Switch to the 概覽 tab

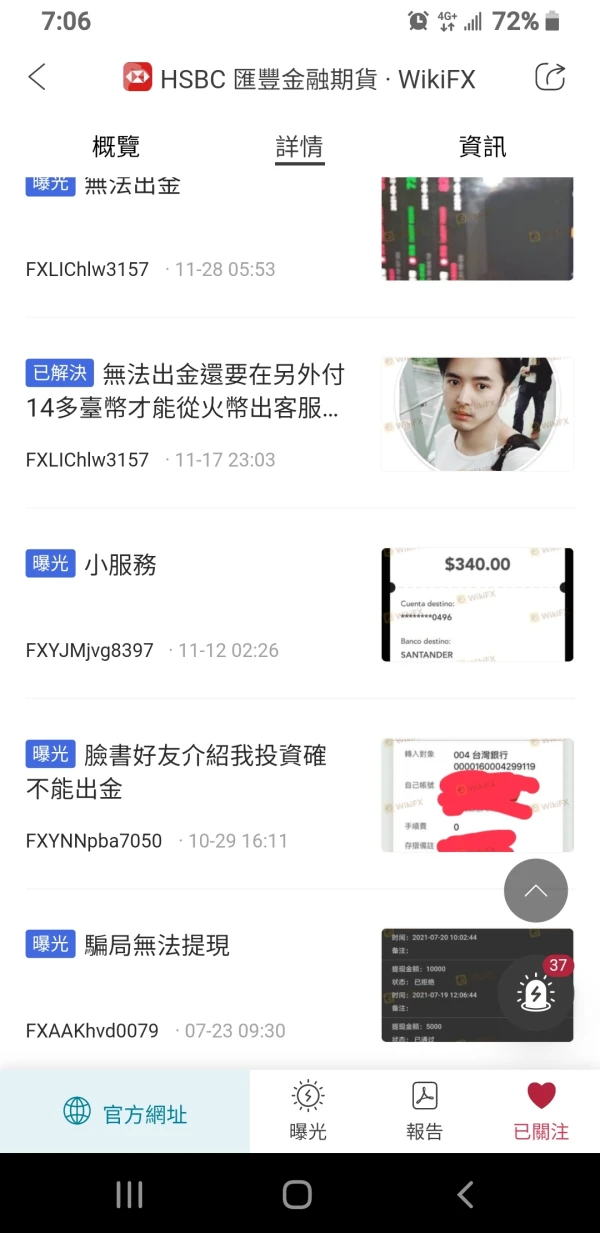116,147
